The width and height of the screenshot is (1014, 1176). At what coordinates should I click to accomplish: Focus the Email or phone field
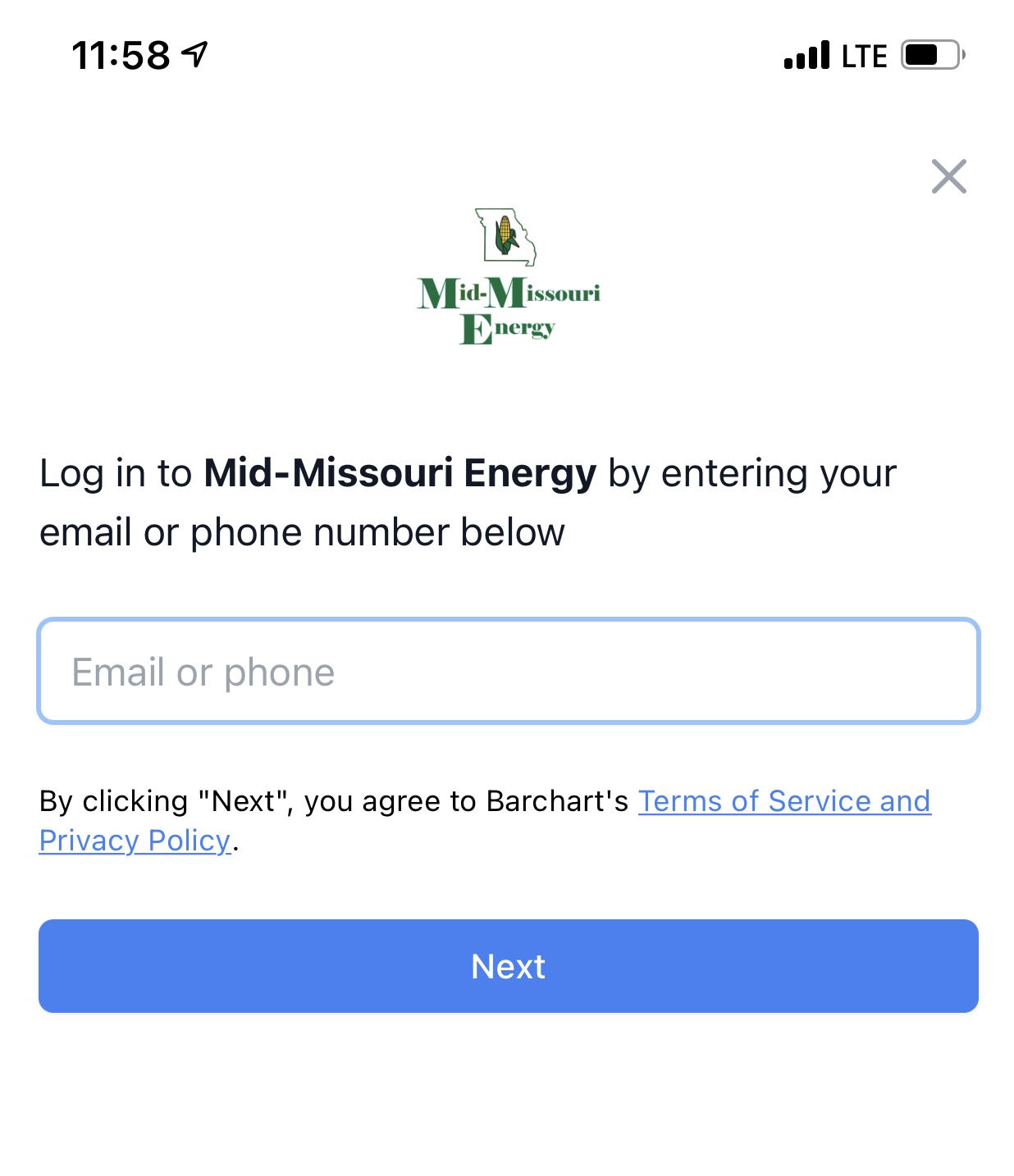pos(508,672)
